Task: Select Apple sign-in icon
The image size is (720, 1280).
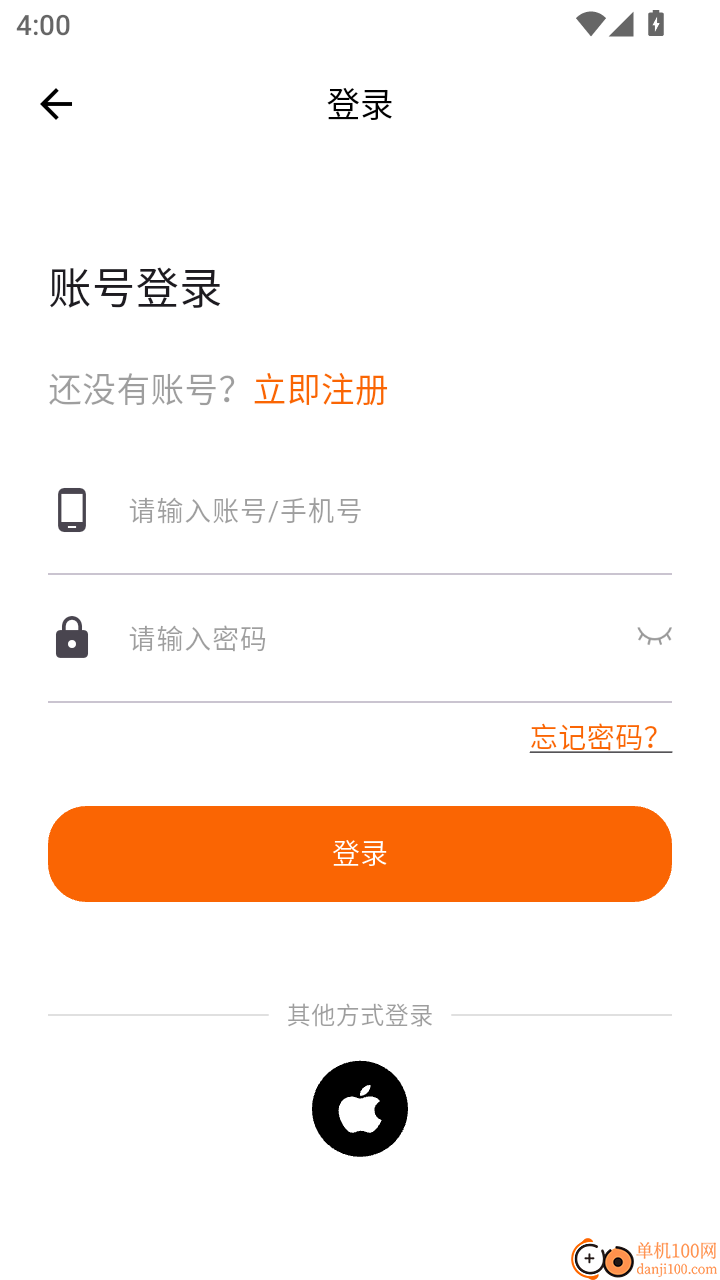Action: pos(360,1108)
